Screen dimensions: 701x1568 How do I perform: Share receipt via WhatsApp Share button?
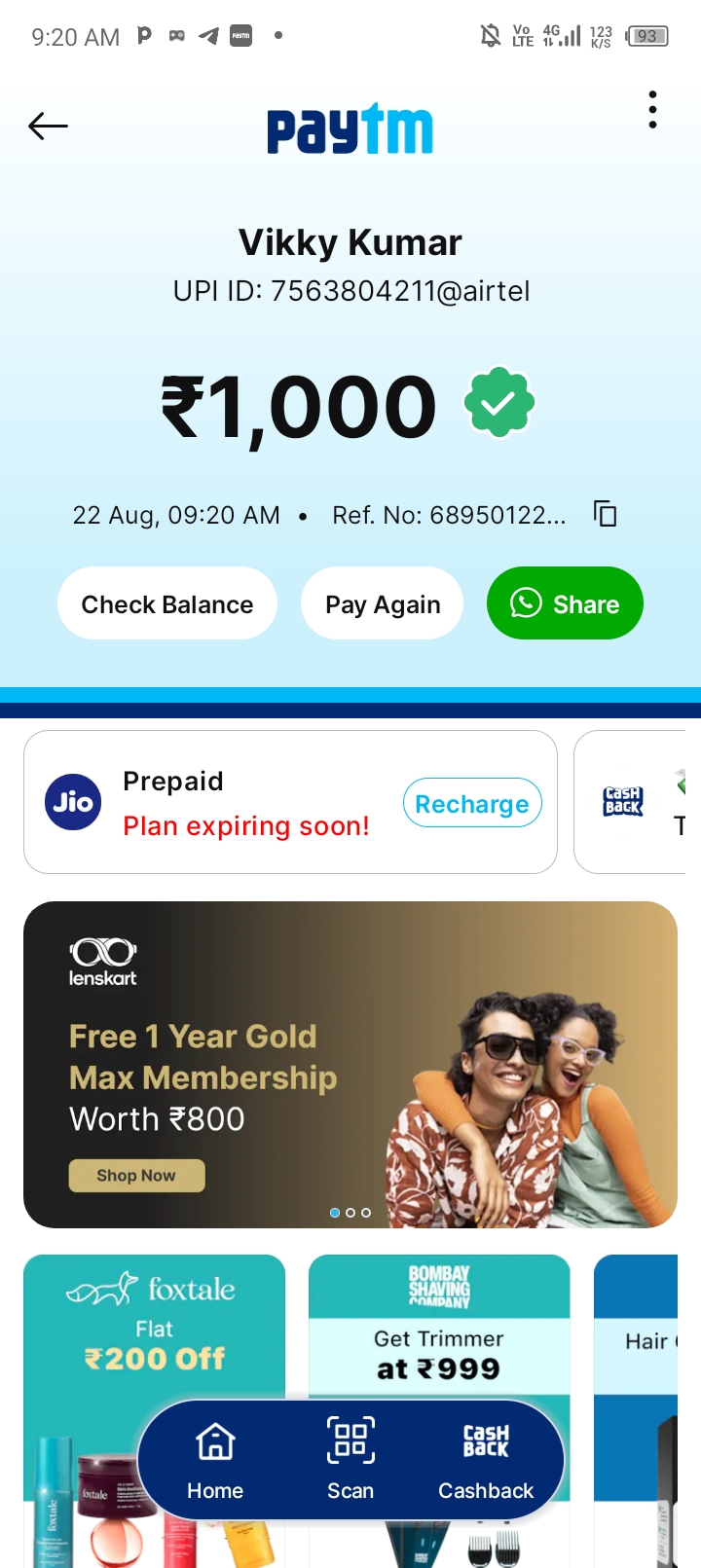565,604
